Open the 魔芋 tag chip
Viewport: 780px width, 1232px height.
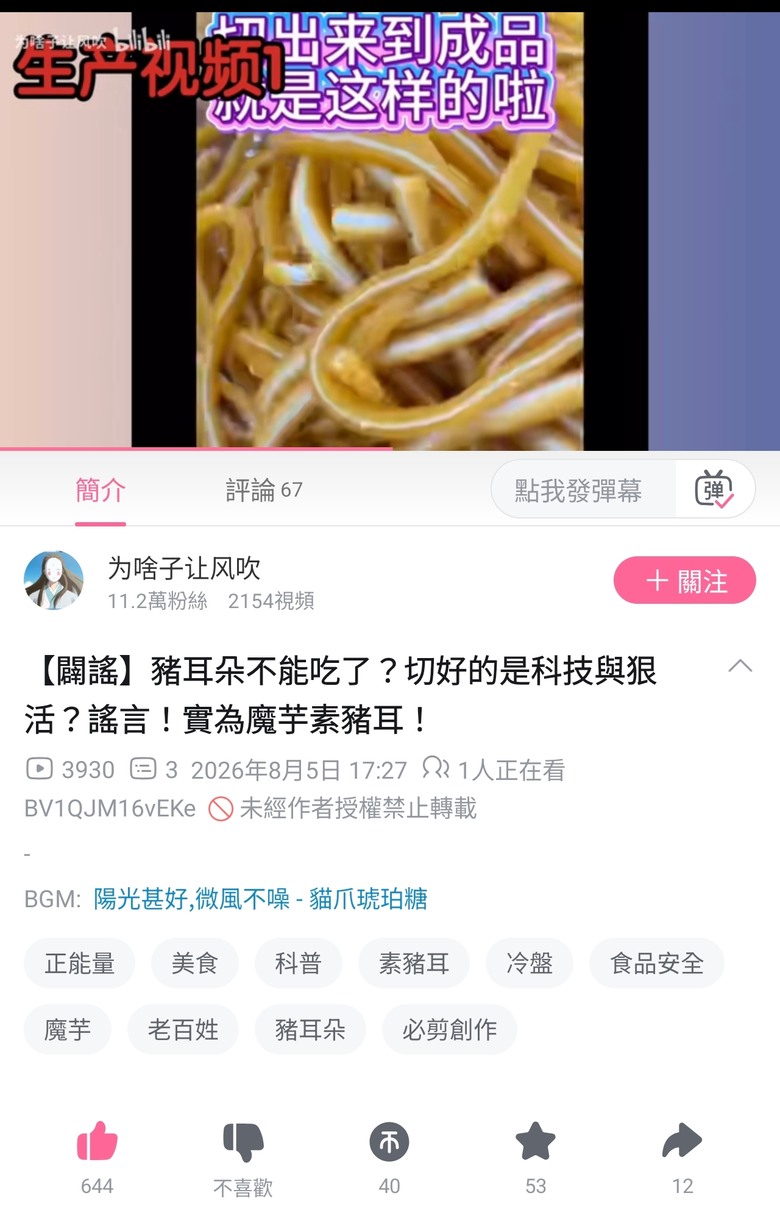[68, 1029]
